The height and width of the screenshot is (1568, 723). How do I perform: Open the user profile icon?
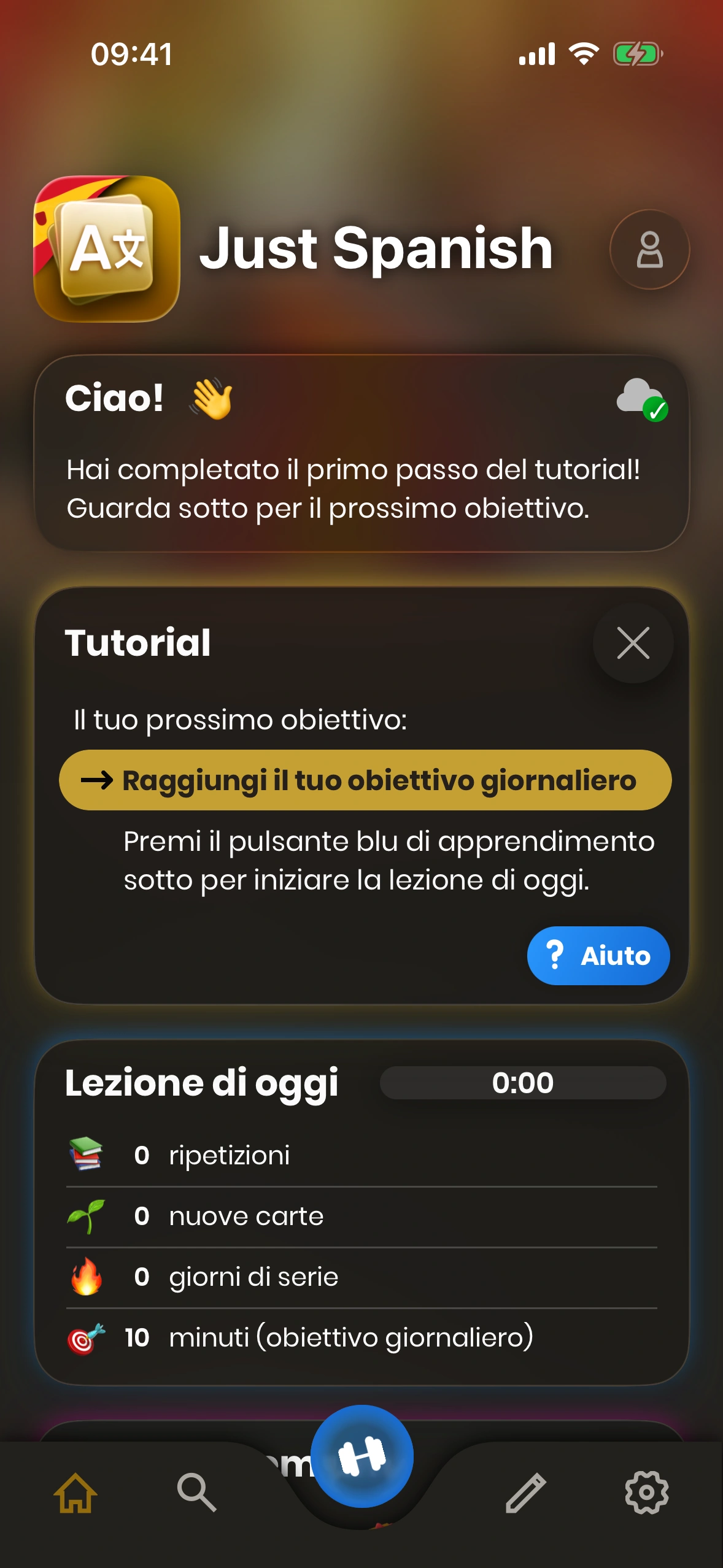[649, 250]
